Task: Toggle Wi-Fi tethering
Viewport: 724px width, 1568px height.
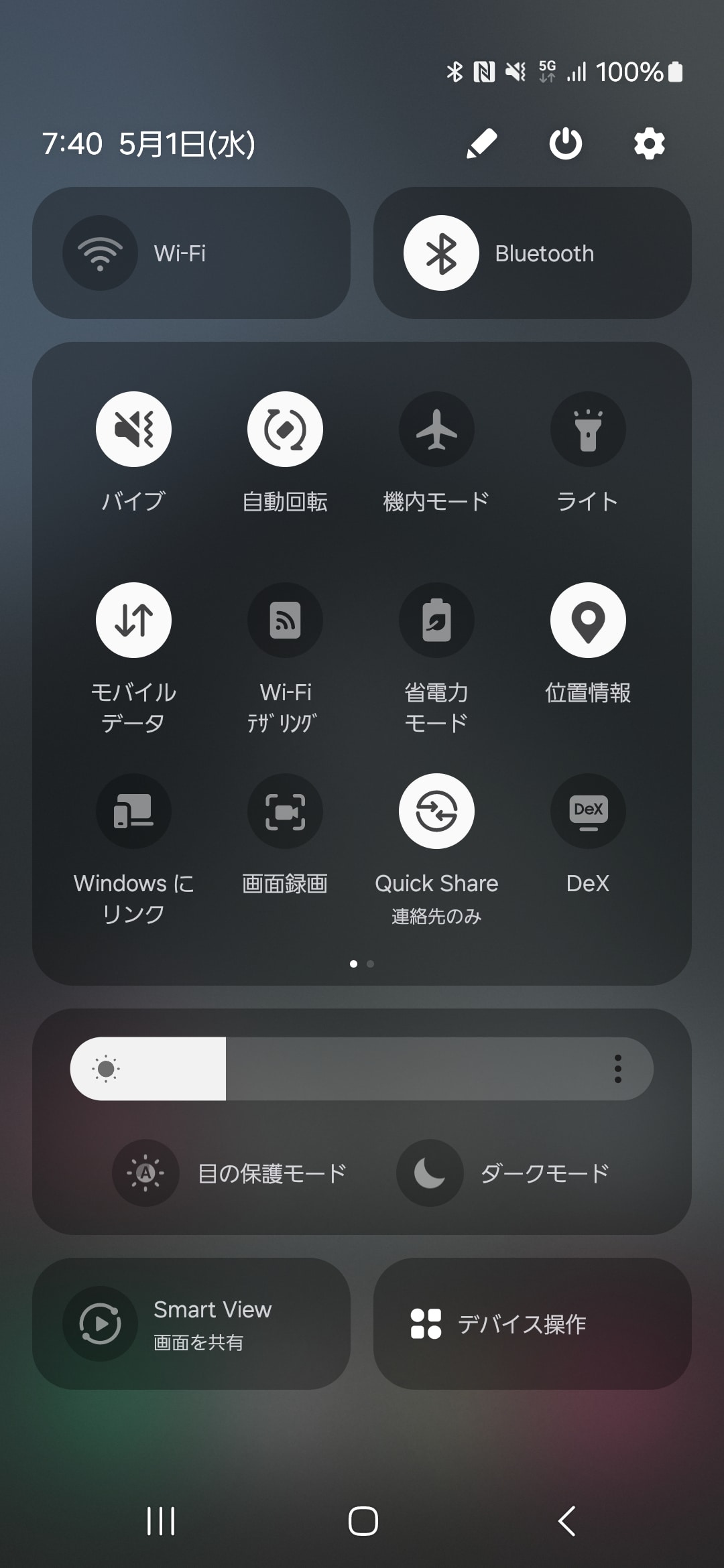Action: [x=285, y=620]
